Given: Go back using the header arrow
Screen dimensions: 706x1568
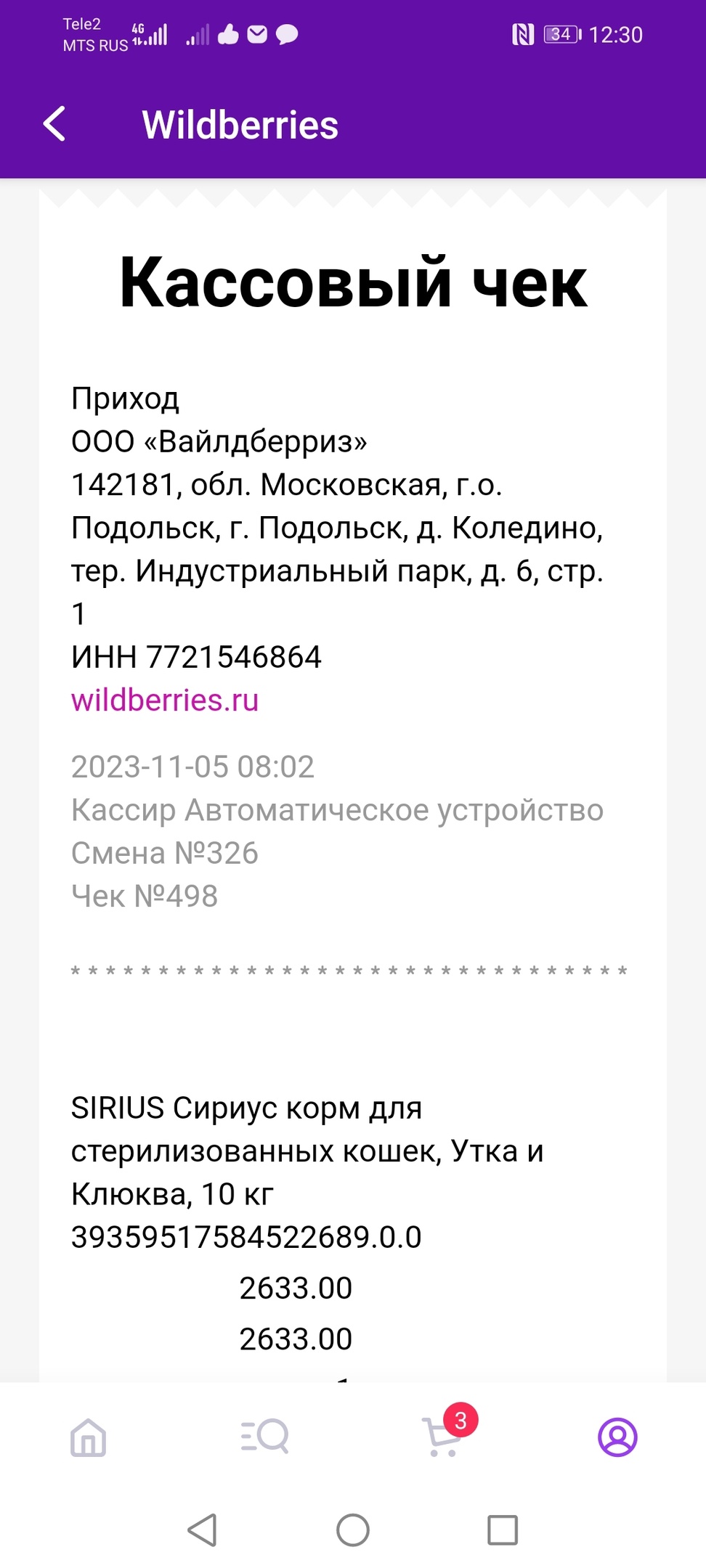Looking at the screenshot, I should point(54,123).
